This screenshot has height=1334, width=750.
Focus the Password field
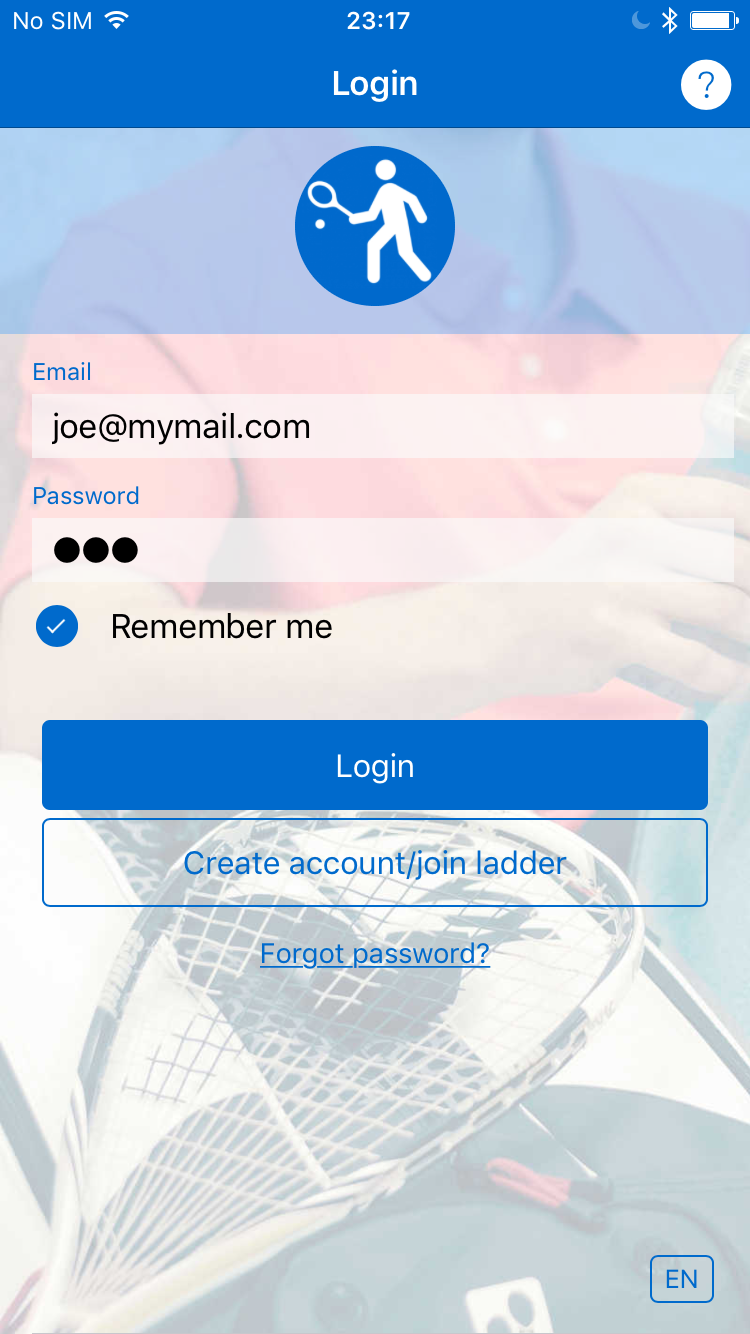point(382,550)
